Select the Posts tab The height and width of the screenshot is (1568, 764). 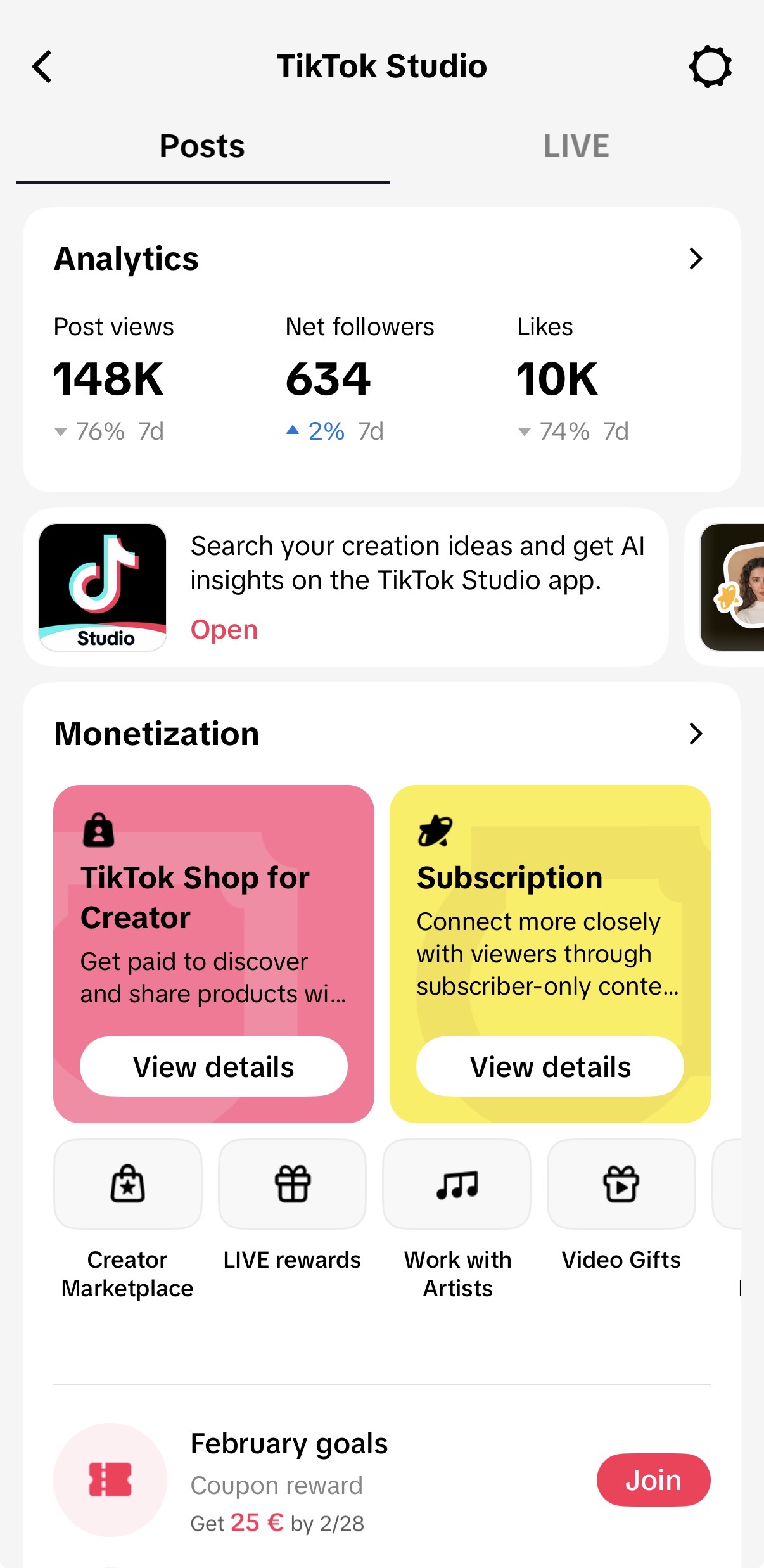[202, 146]
